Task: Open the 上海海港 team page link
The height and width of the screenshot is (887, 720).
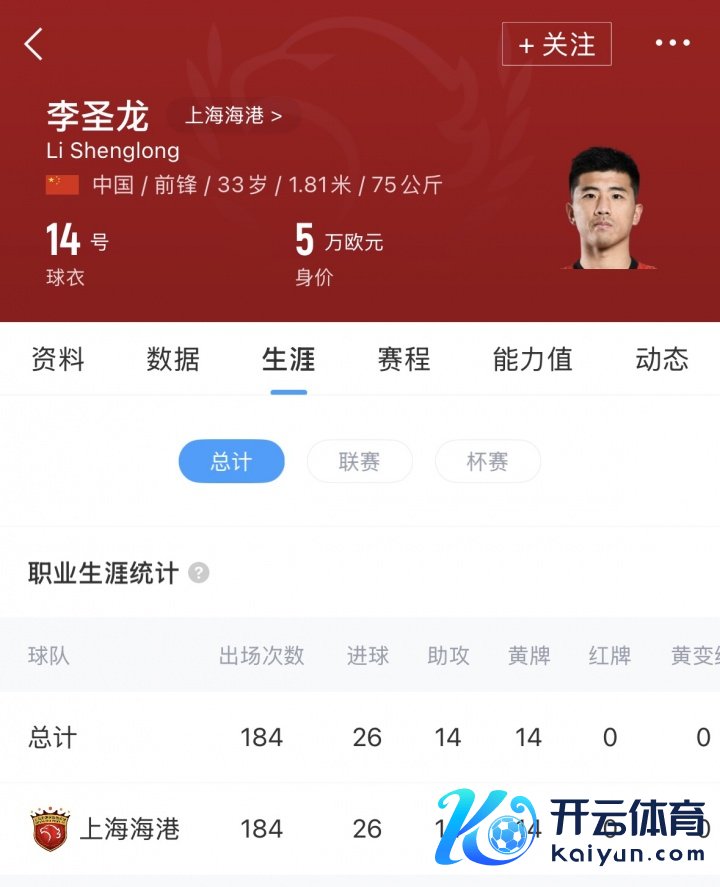Action: coord(232,115)
